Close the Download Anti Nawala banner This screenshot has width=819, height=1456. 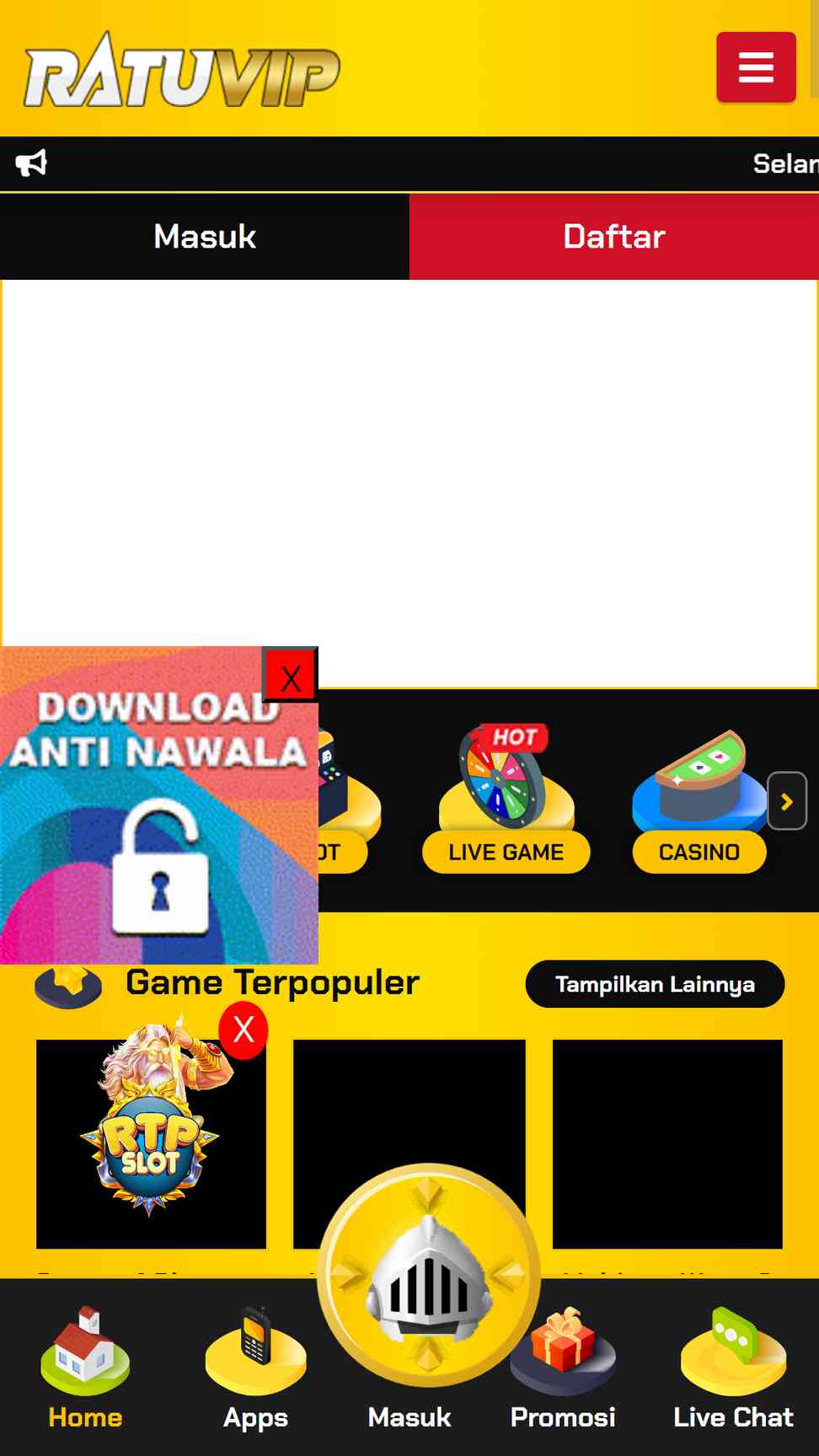click(x=290, y=675)
